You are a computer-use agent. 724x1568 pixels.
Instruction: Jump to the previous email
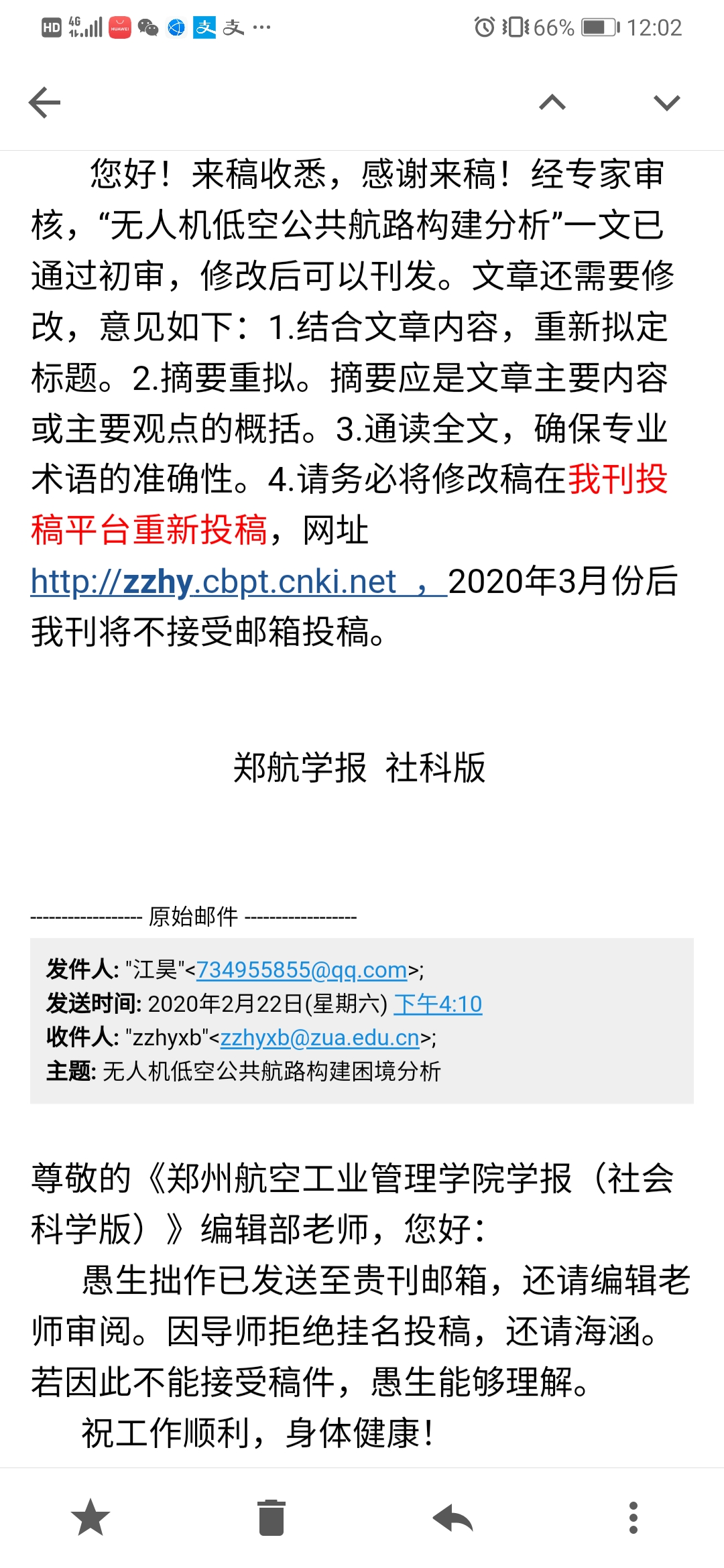coord(552,103)
